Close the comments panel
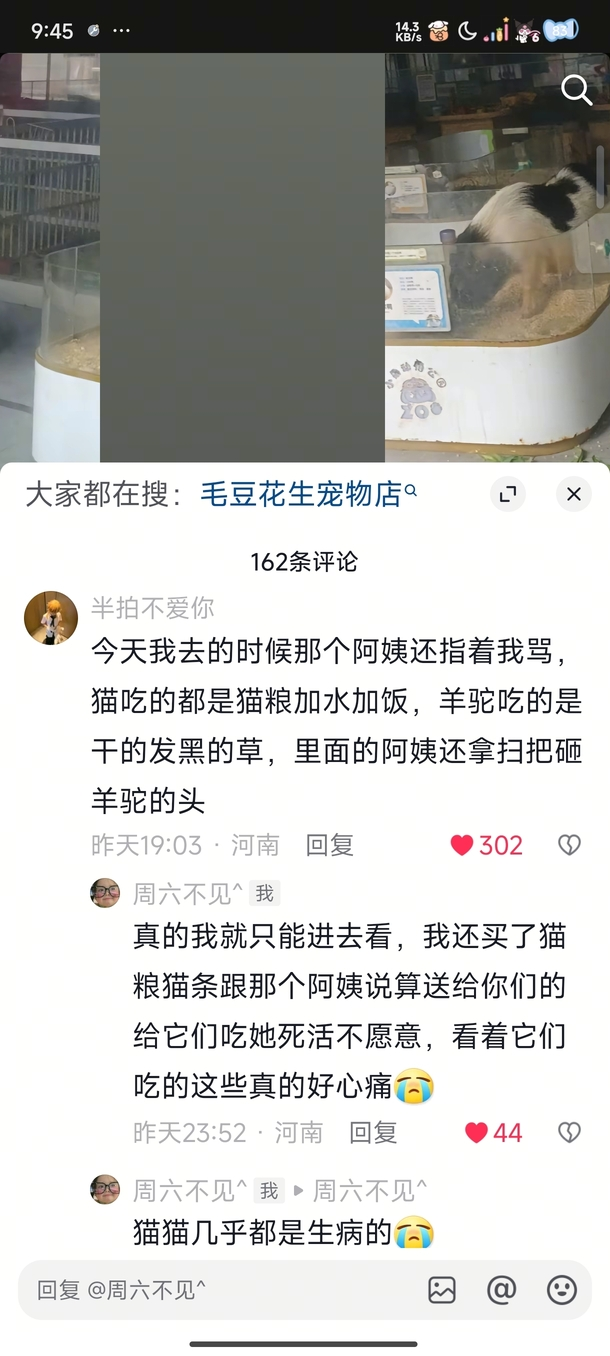The width and height of the screenshot is (610, 1356). point(573,494)
